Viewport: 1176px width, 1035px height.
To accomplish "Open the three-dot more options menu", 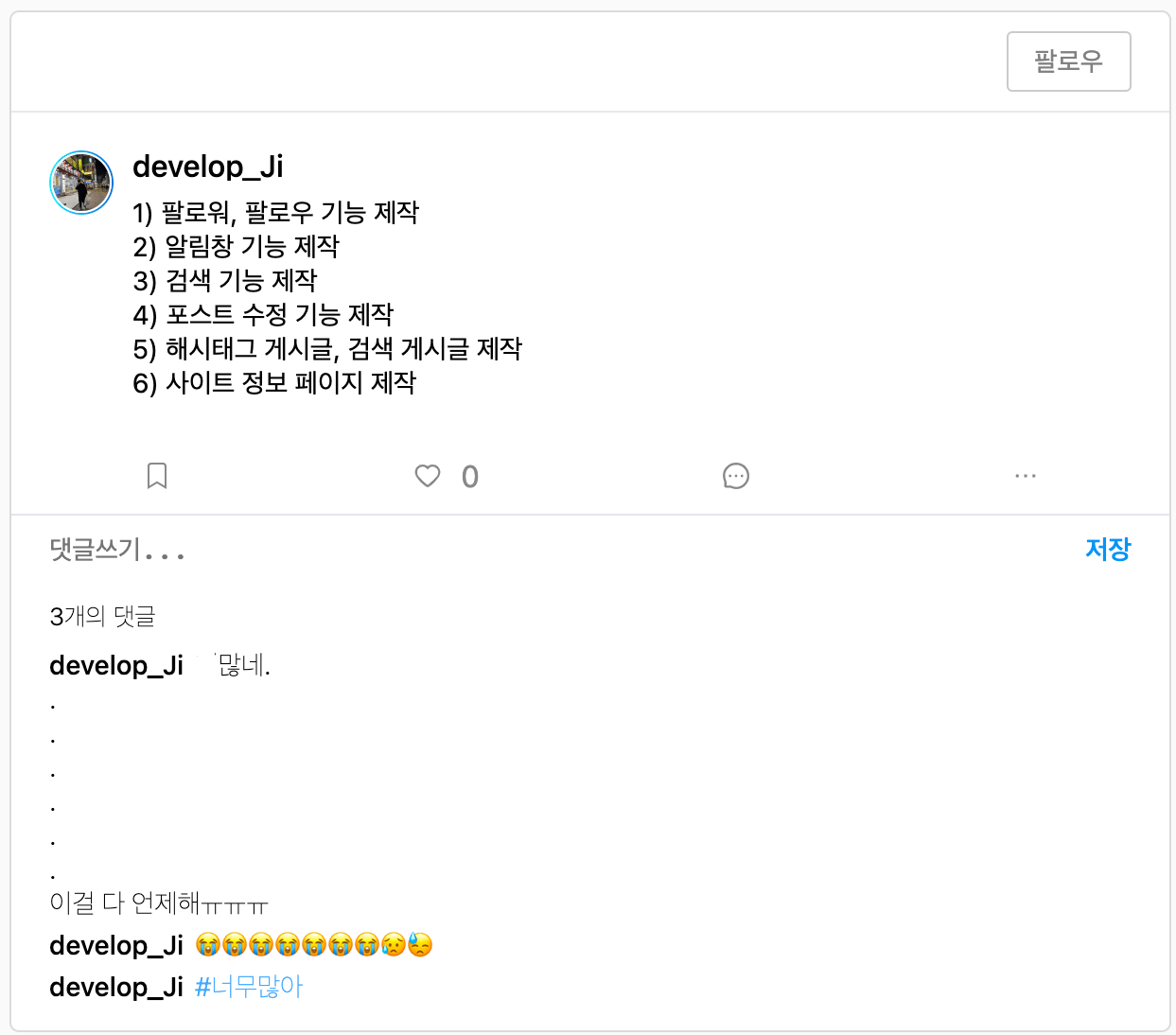I will coord(1025,475).
